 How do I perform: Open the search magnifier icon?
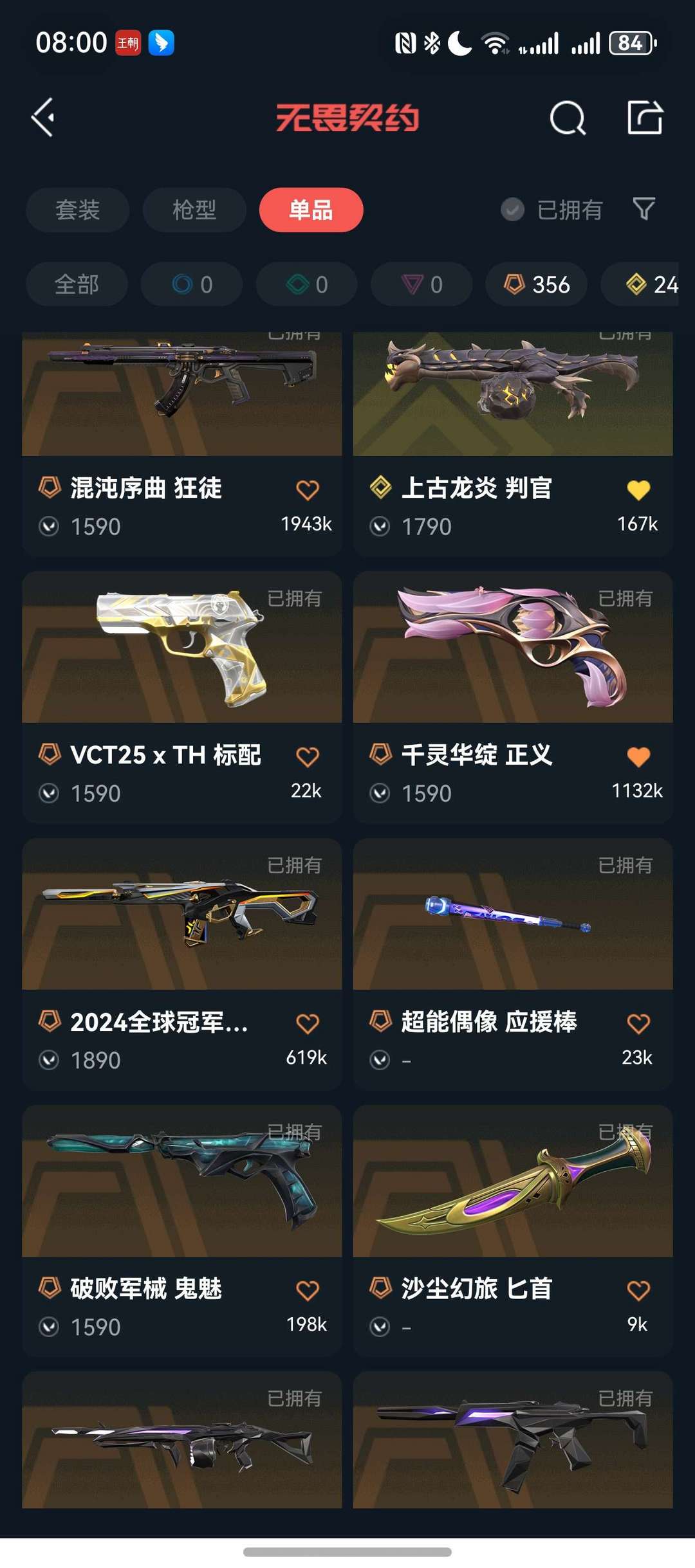(x=567, y=118)
